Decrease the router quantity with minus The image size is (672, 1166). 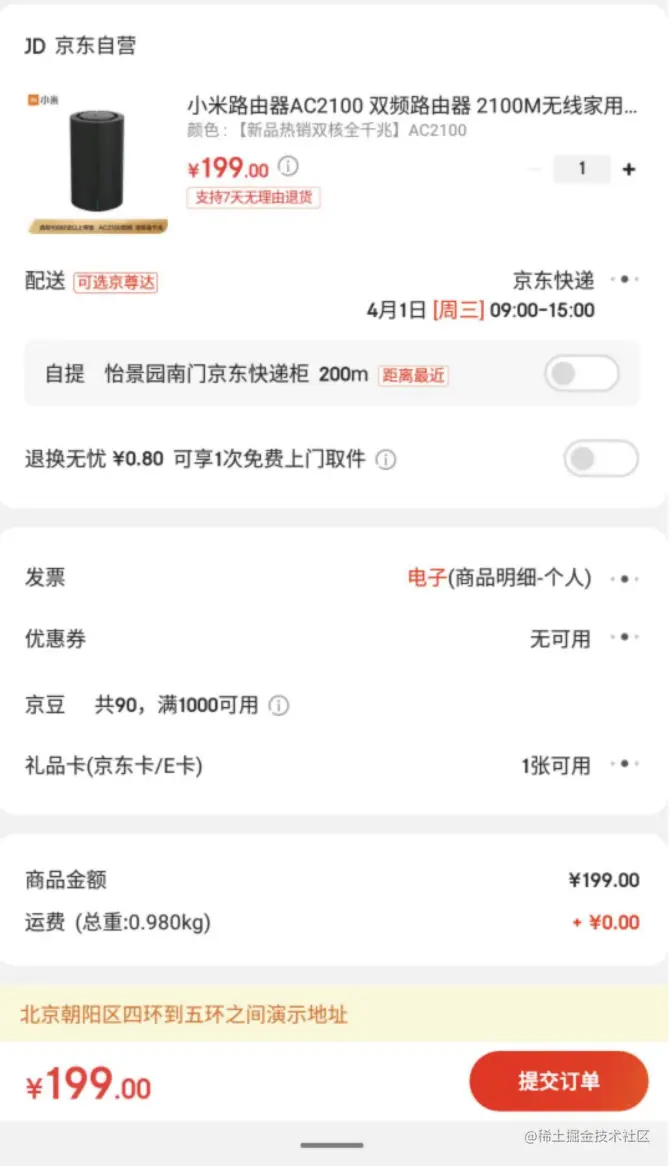coord(535,169)
